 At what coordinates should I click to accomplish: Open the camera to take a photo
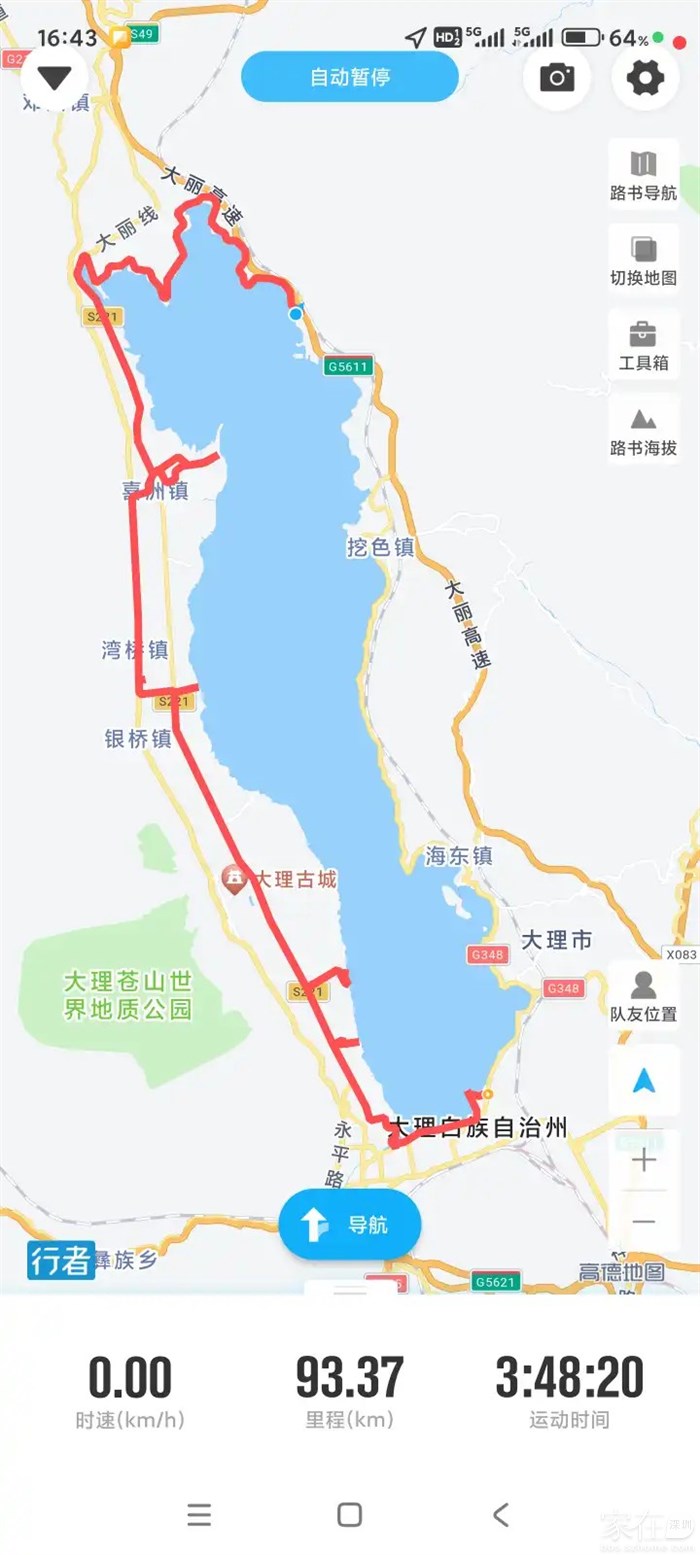[557, 77]
